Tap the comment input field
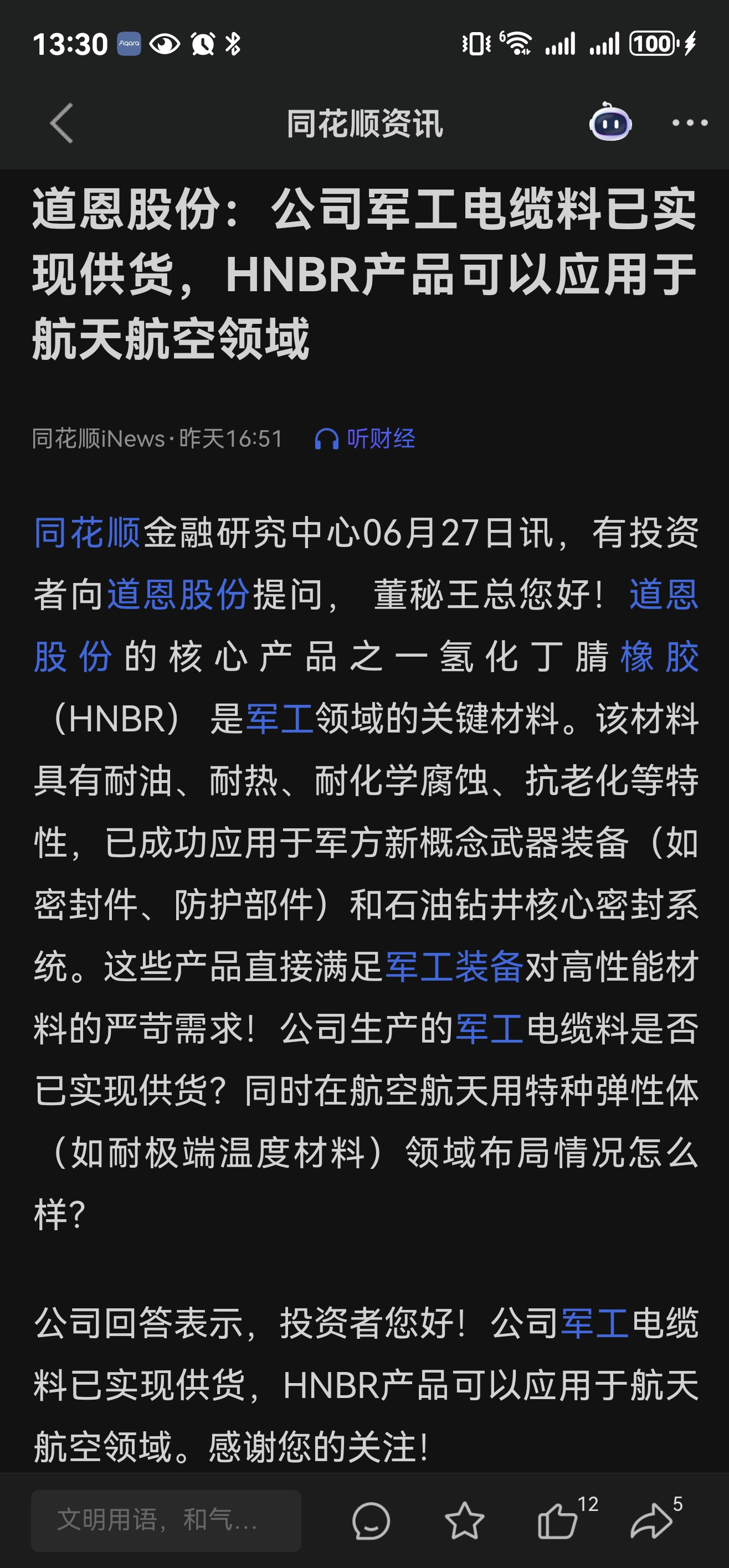 pyautogui.click(x=166, y=1520)
